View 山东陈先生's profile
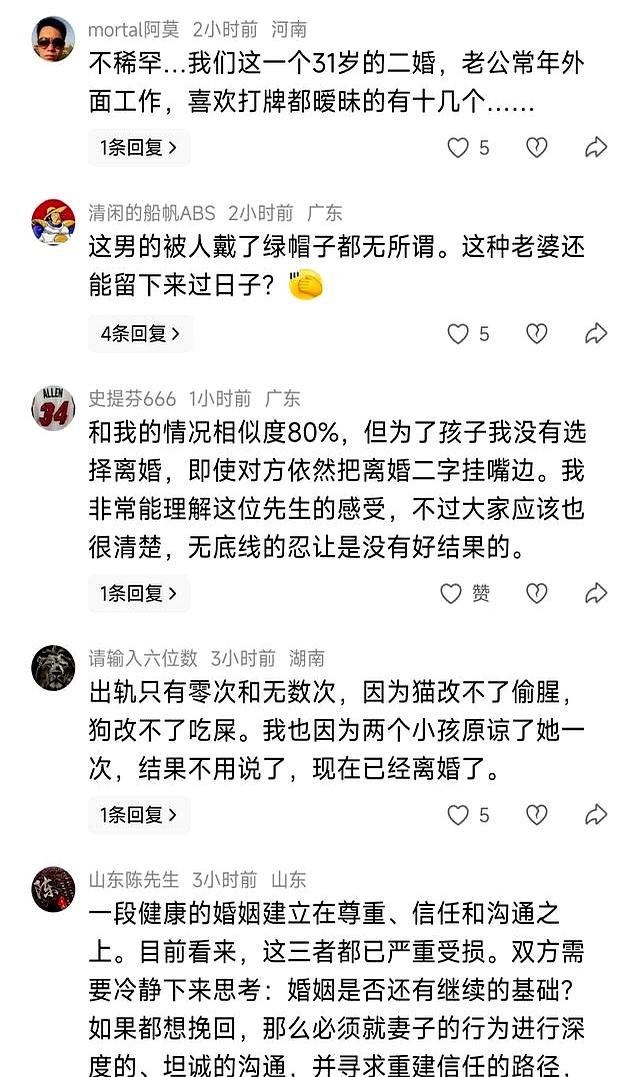Image resolution: width=640 pixels, height=1077 pixels. pyautogui.click(x=53, y=889)
